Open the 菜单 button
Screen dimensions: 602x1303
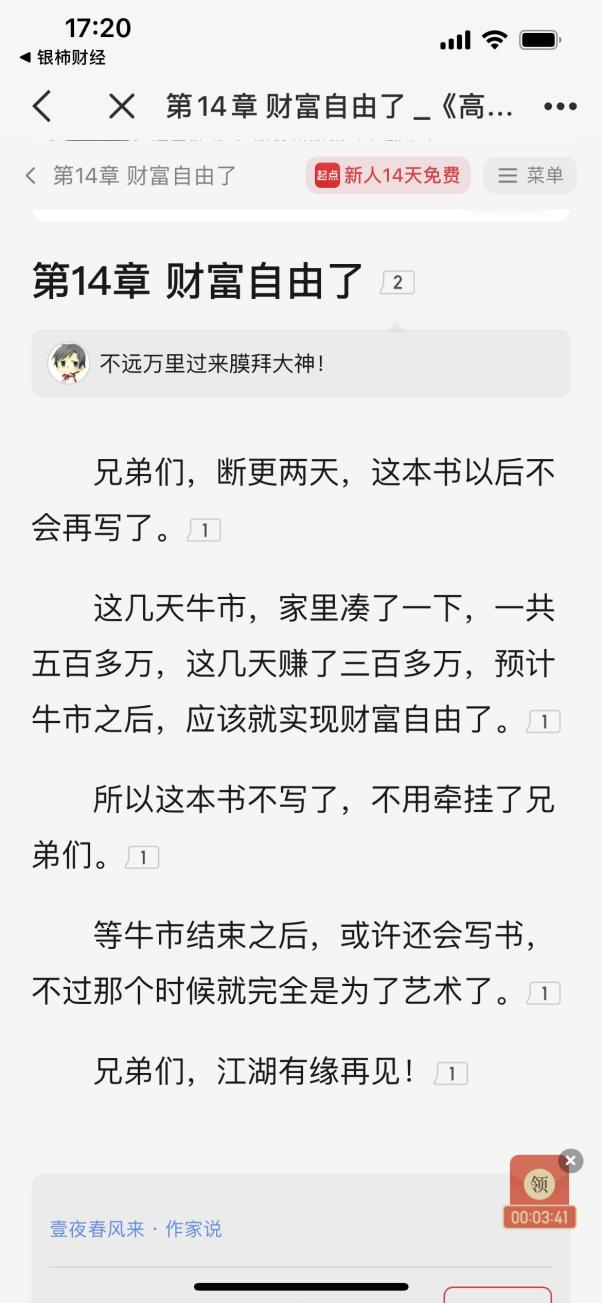tap(531, 176)
